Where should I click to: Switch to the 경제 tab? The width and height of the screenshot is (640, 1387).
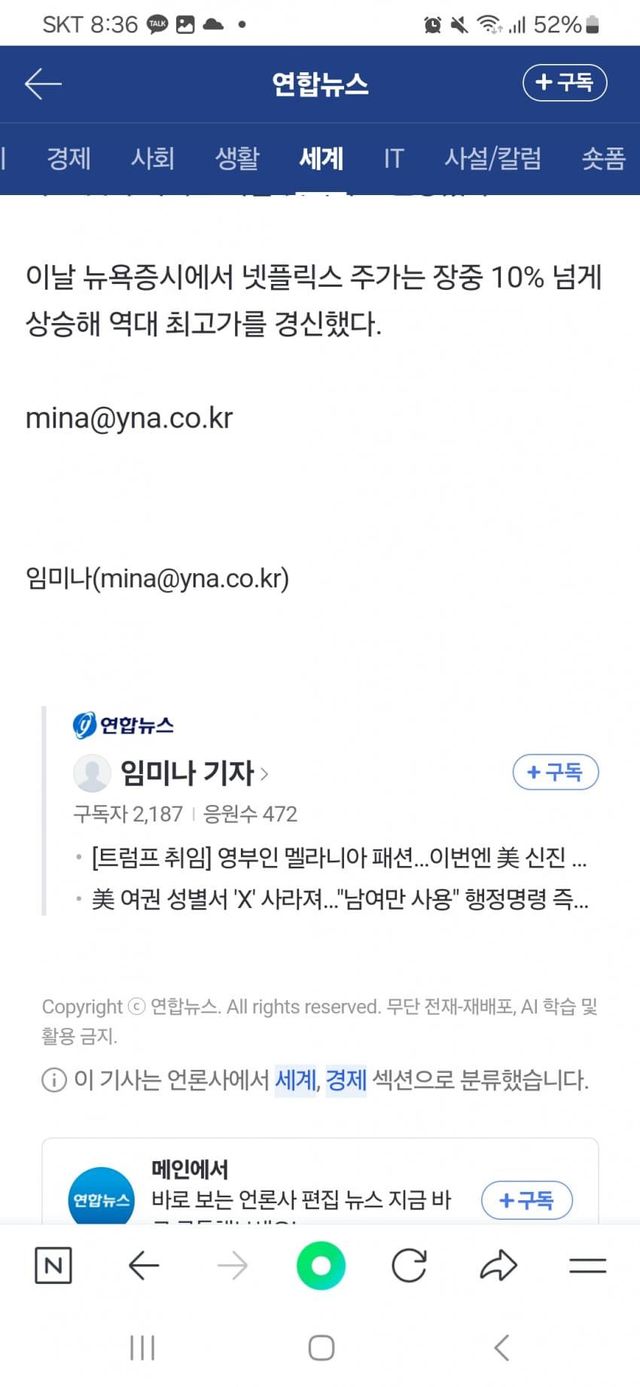[x=68, y=158]
